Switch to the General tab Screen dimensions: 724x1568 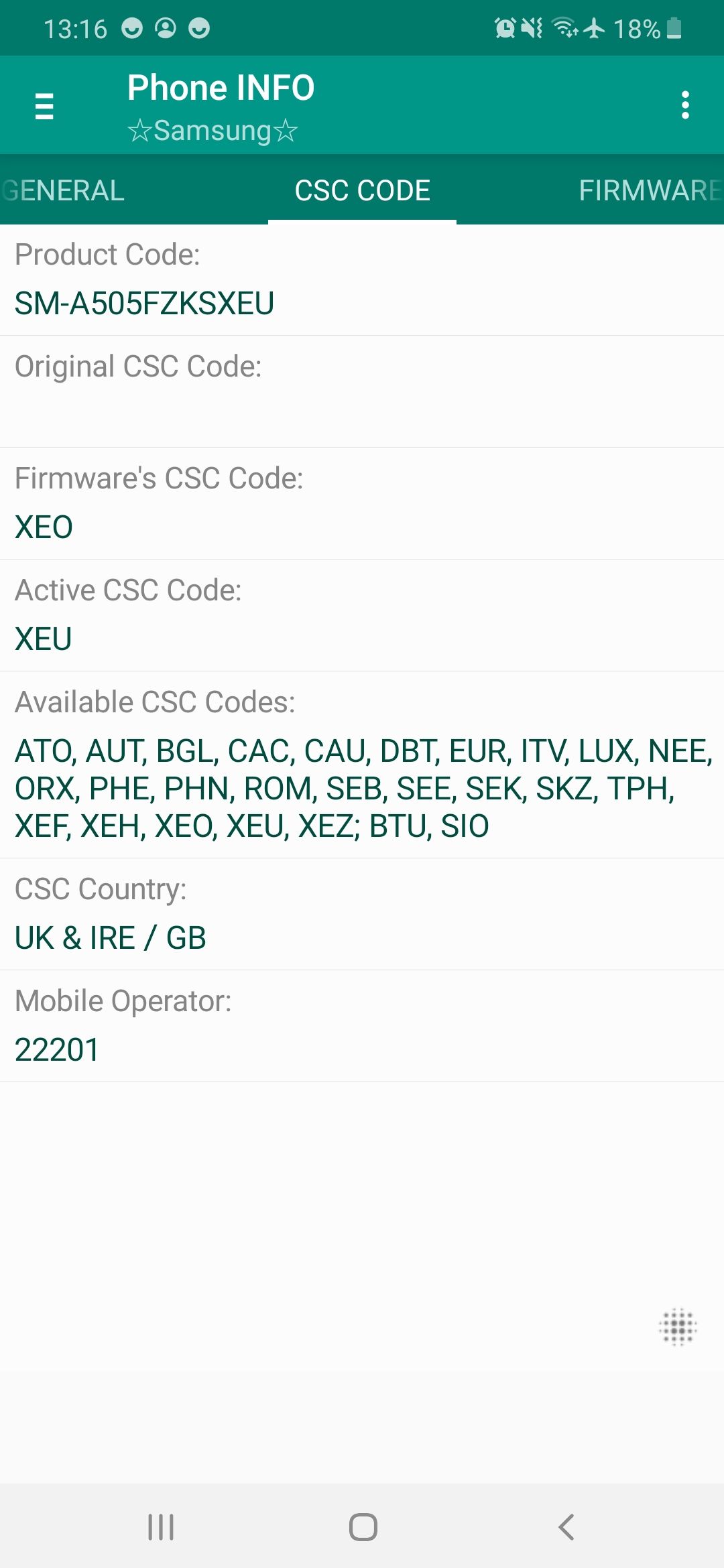pyautogui.click(x=64, y=191)
